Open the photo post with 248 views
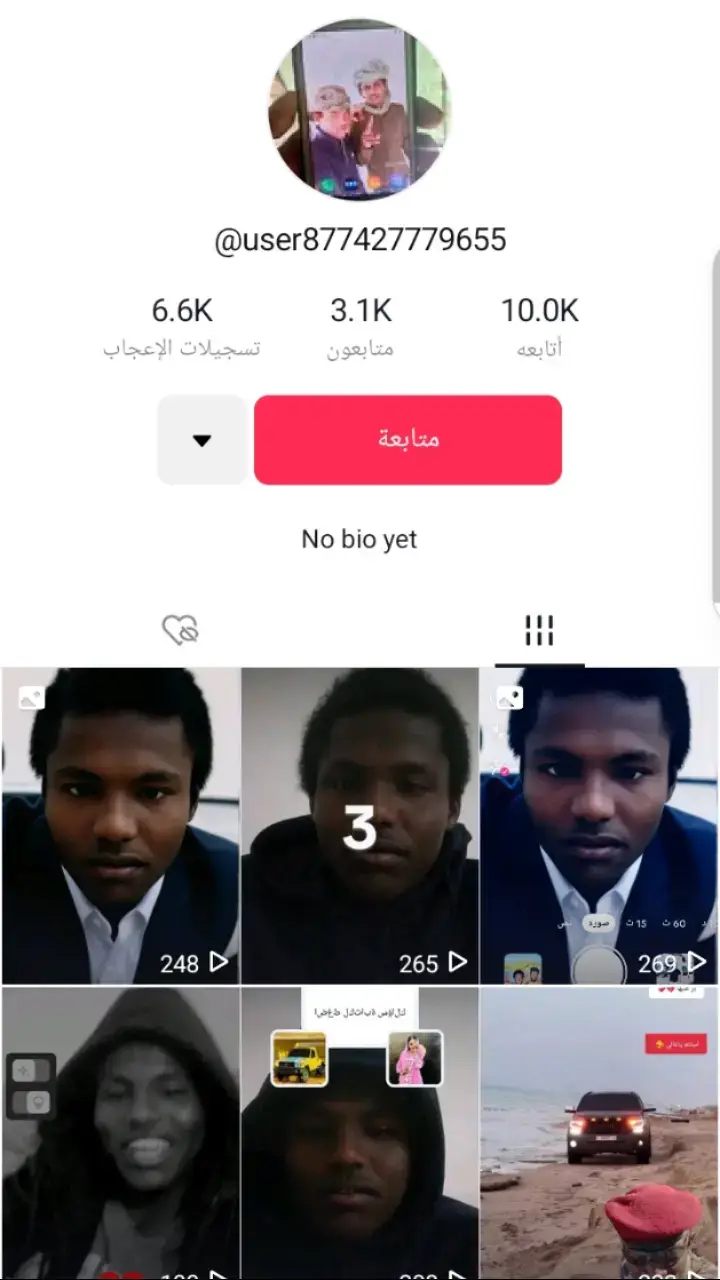The width and height of the screenshot is (720, 1280). [x=120, y=825]
